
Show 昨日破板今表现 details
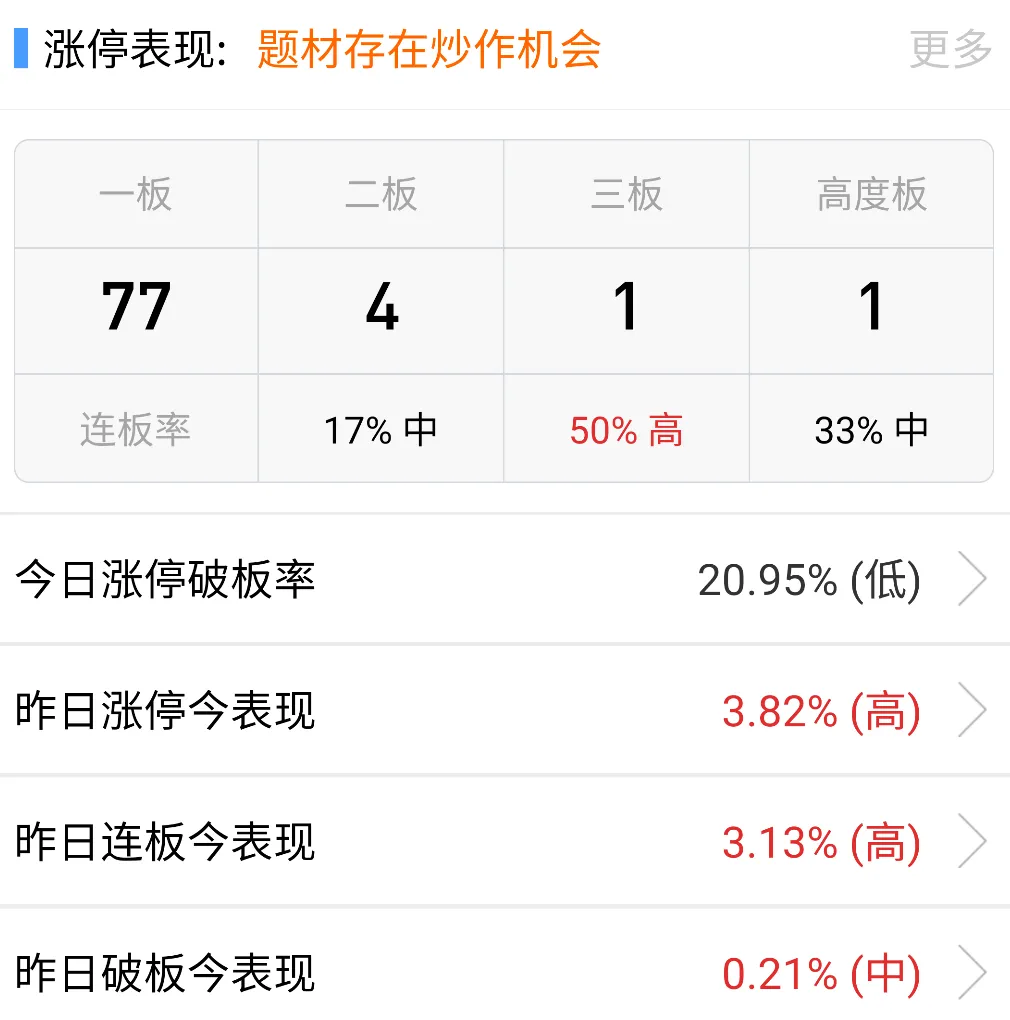[x=504, y=972]
